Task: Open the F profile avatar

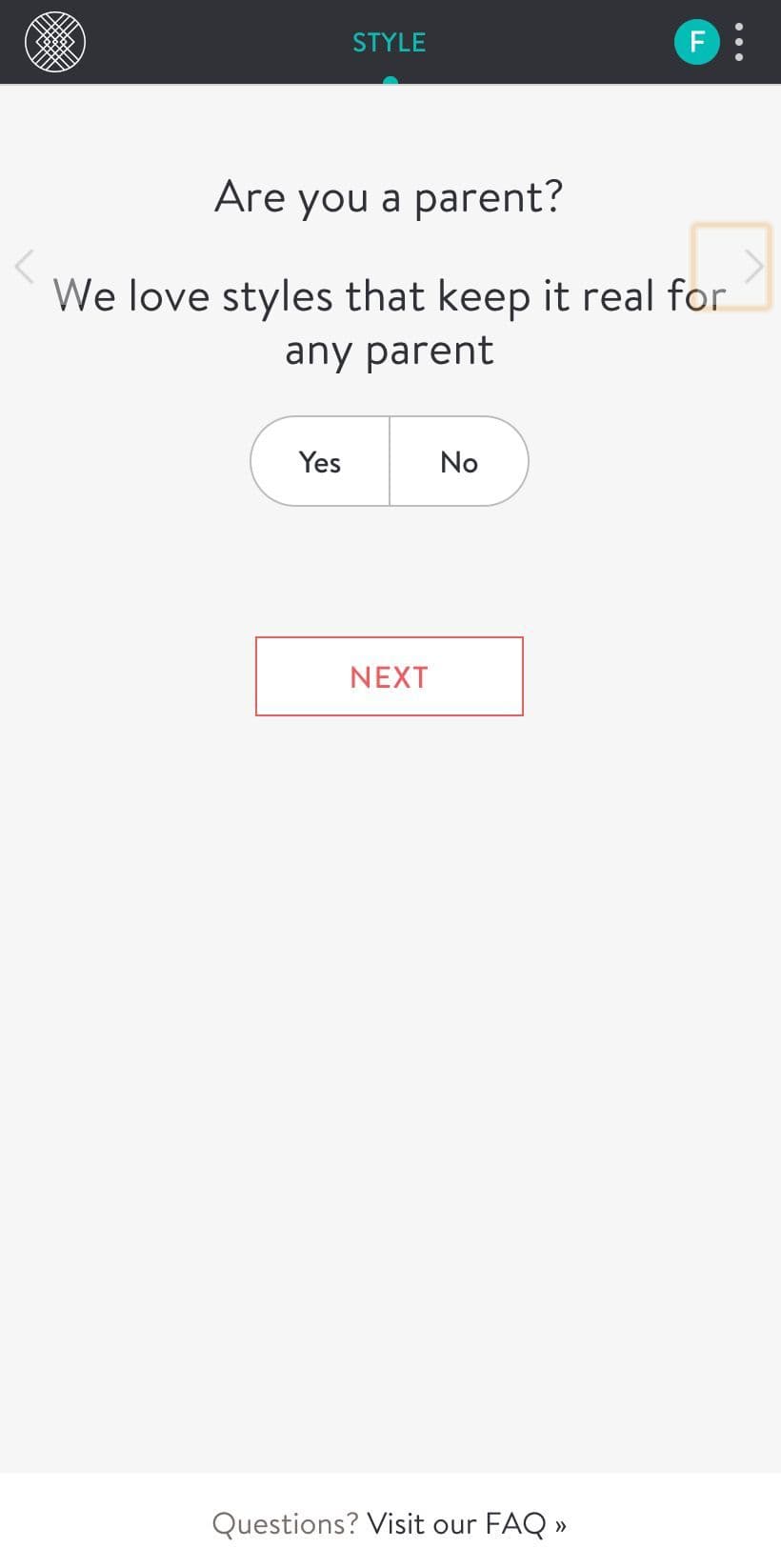Action: click(697, 42)
